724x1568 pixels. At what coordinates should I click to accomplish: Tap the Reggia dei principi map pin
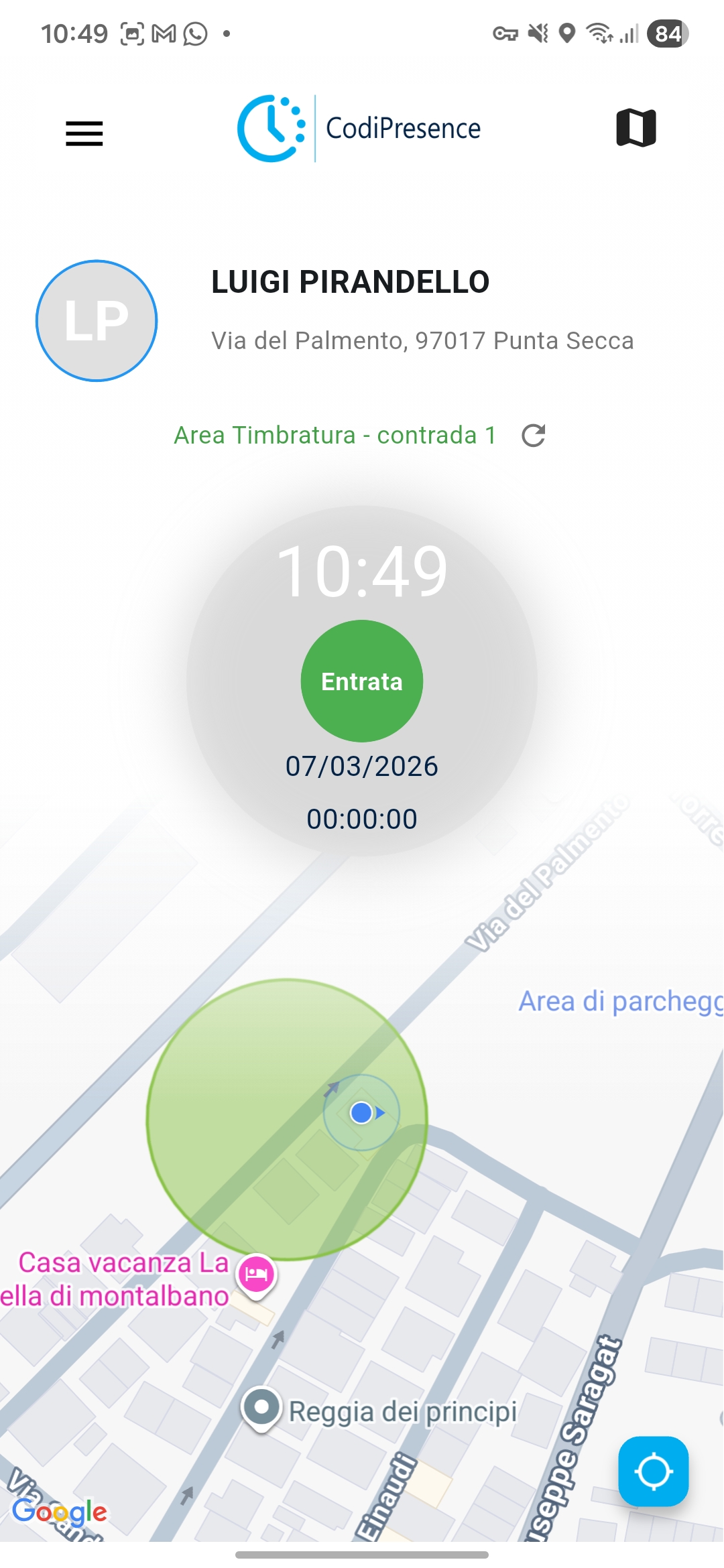pyautogui.click(x=261, y=1407)
